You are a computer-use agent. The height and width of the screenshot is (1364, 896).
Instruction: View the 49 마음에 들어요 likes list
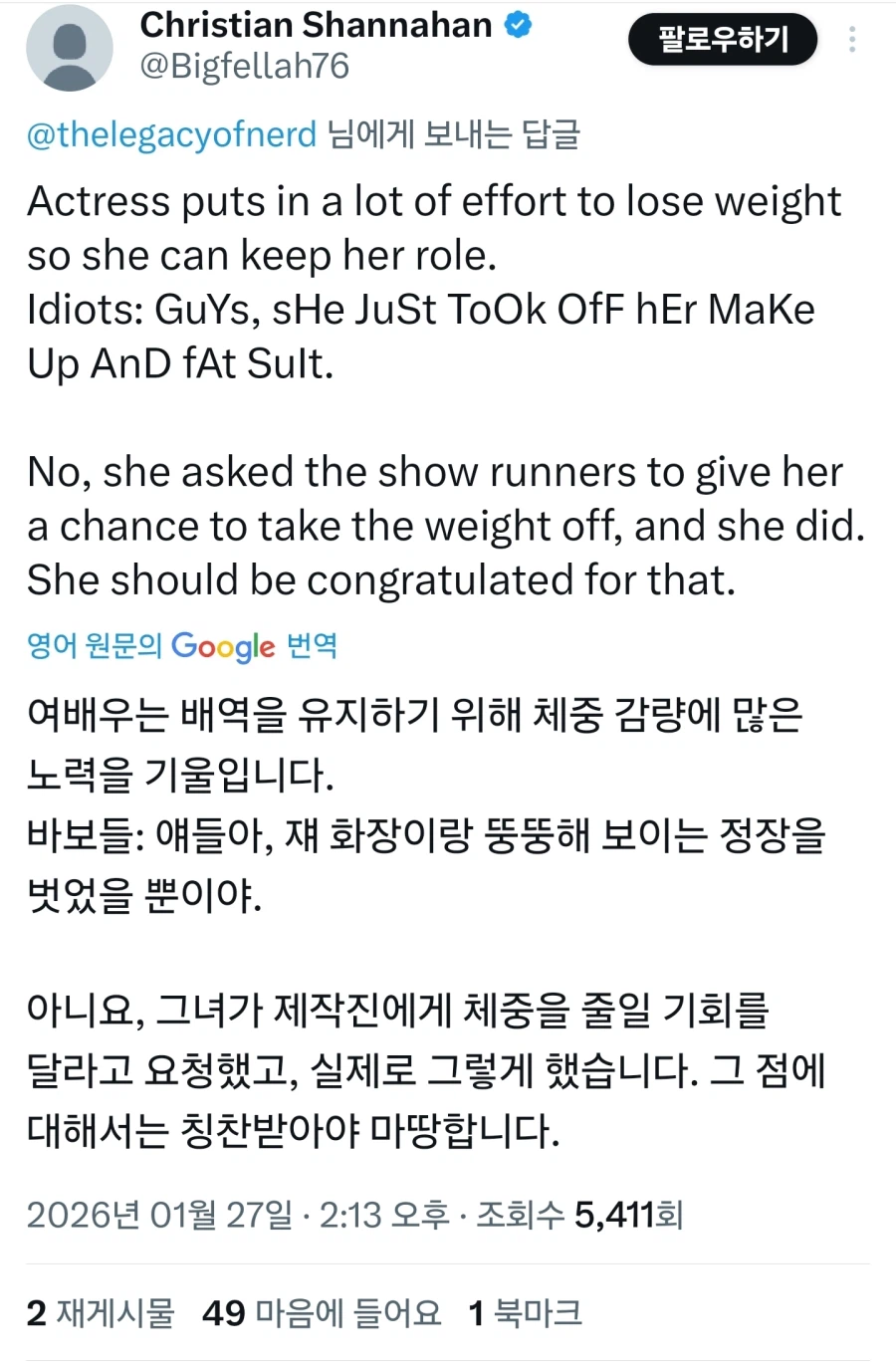(x=322, y=1312)
